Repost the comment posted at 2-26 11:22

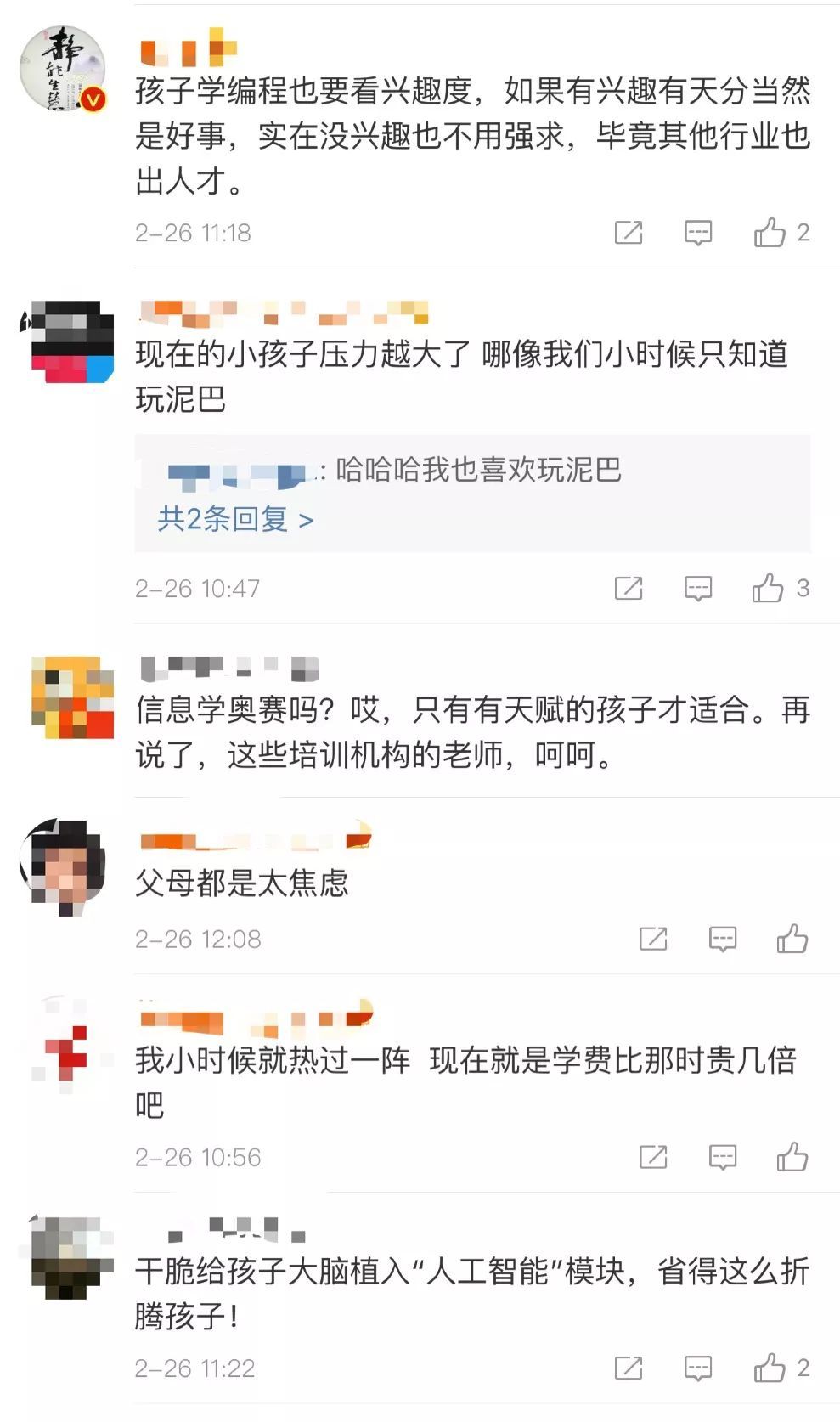click(629, 1368)
